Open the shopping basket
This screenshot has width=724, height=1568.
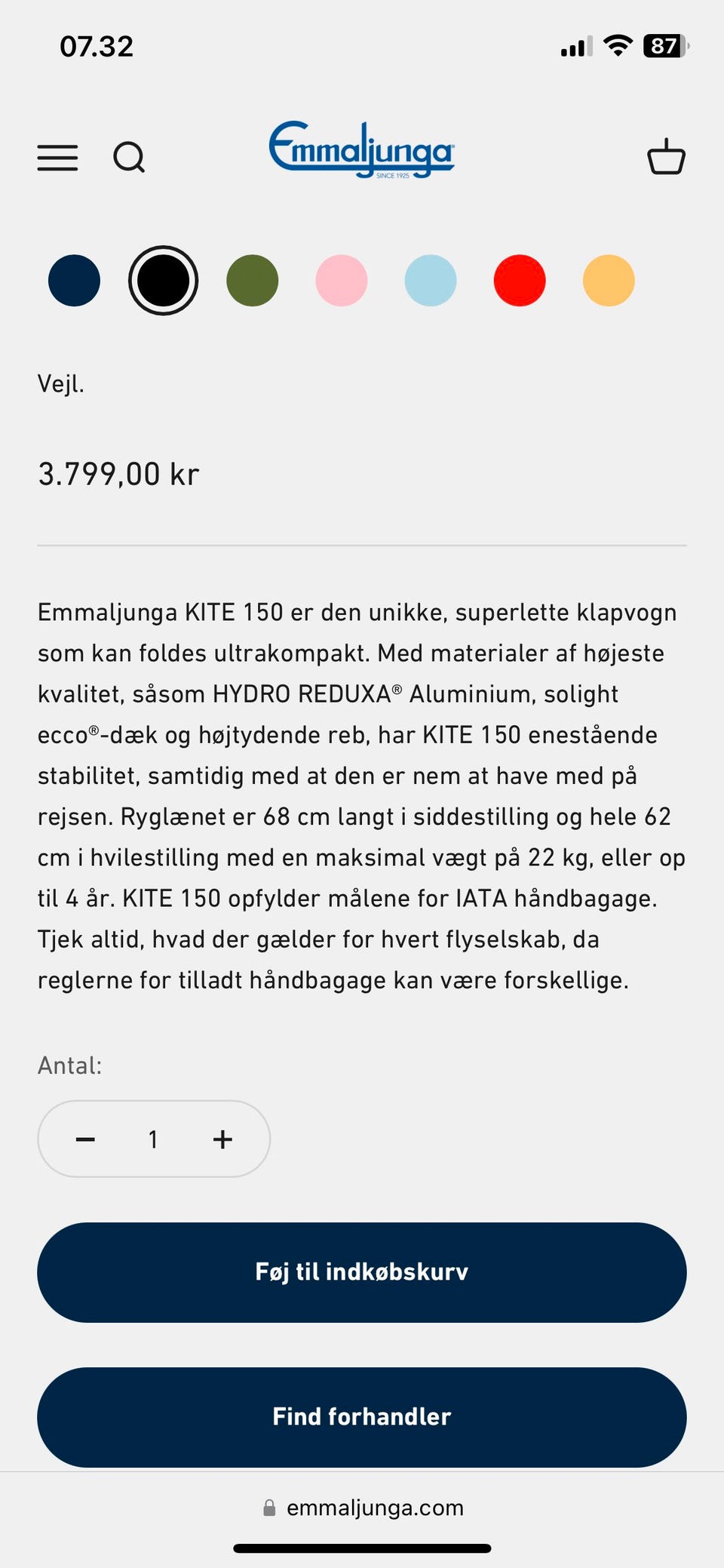pyautogui.click(x=667, y=157)
